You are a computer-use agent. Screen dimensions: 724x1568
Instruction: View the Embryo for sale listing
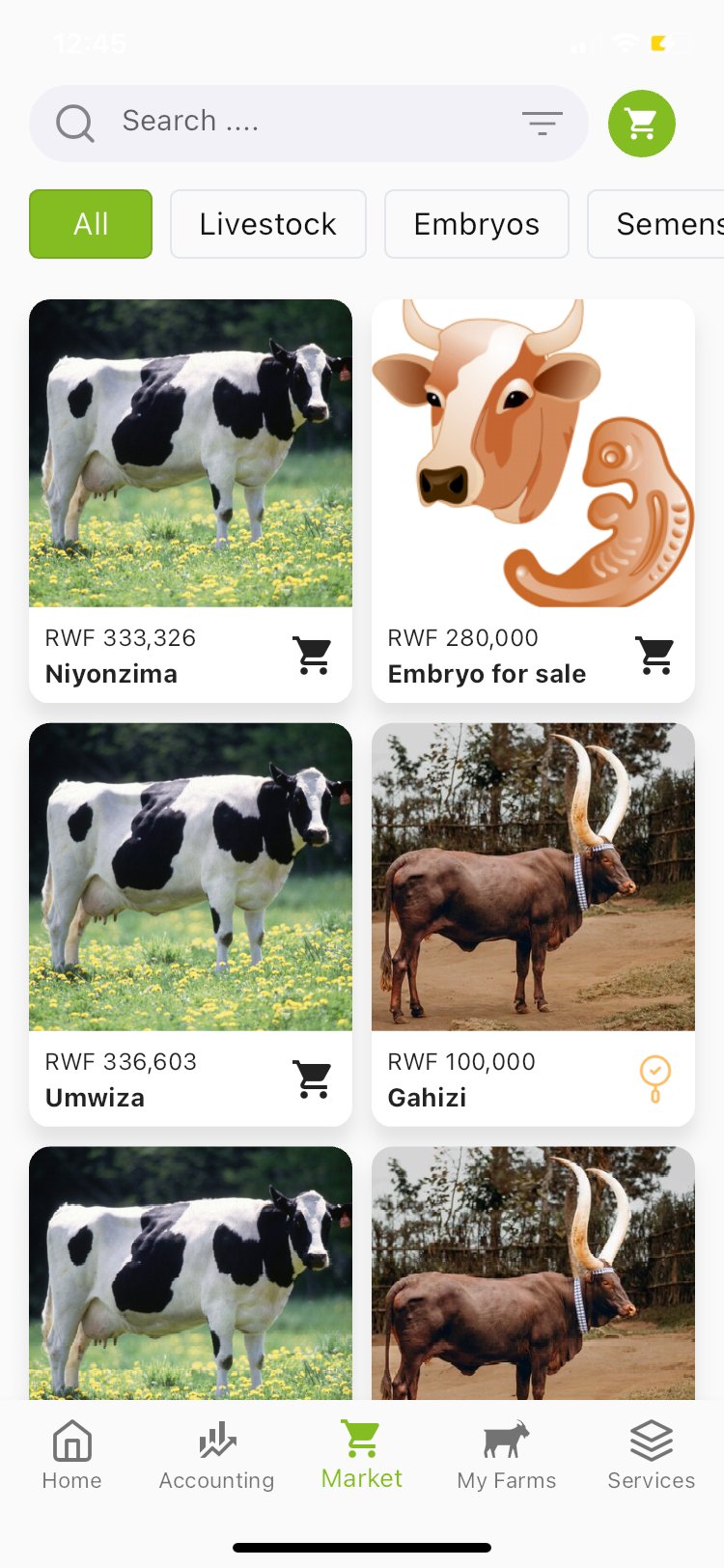[533, 453]
